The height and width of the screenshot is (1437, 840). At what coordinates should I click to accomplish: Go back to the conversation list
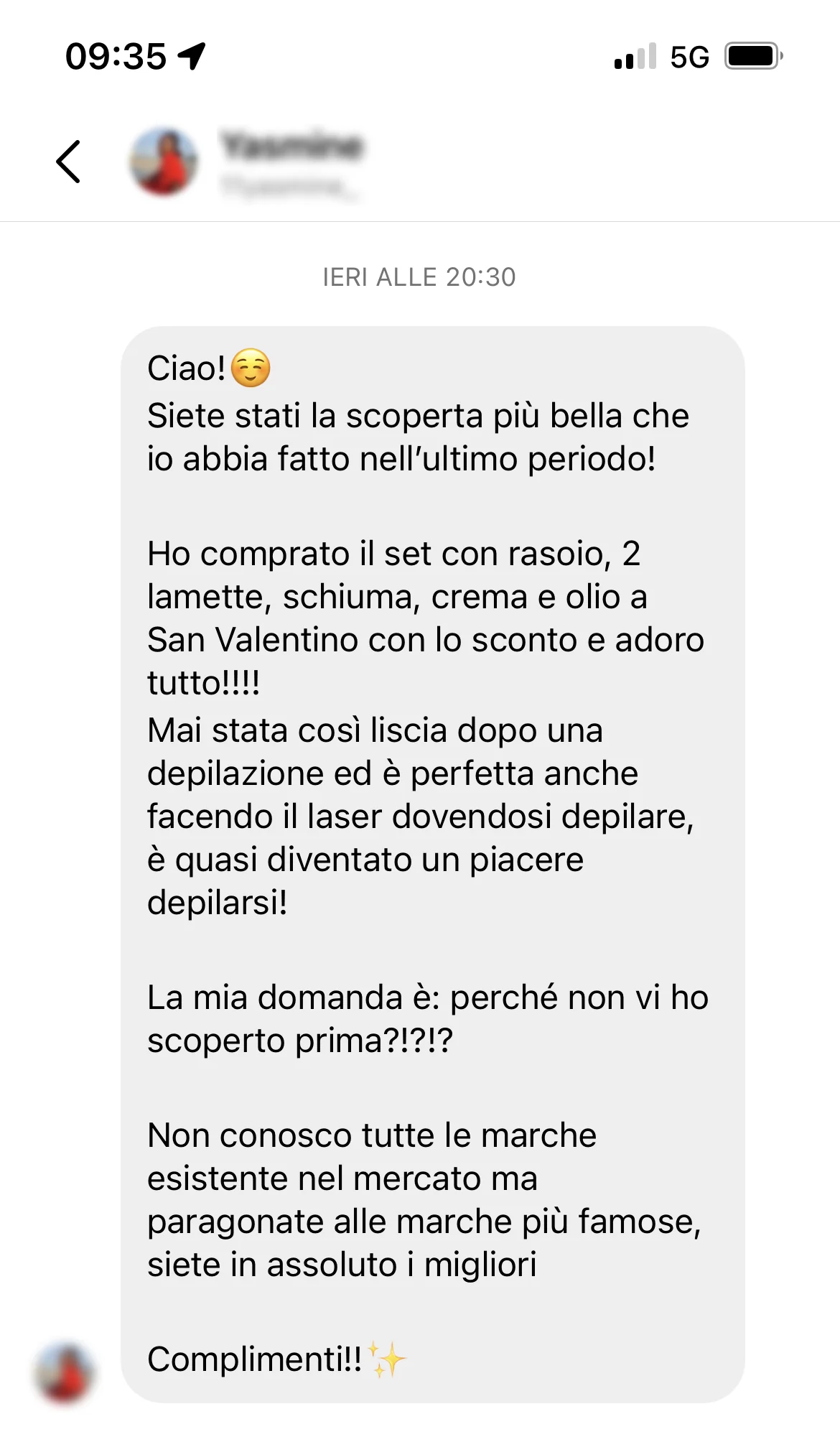click(x=69, y=162)
